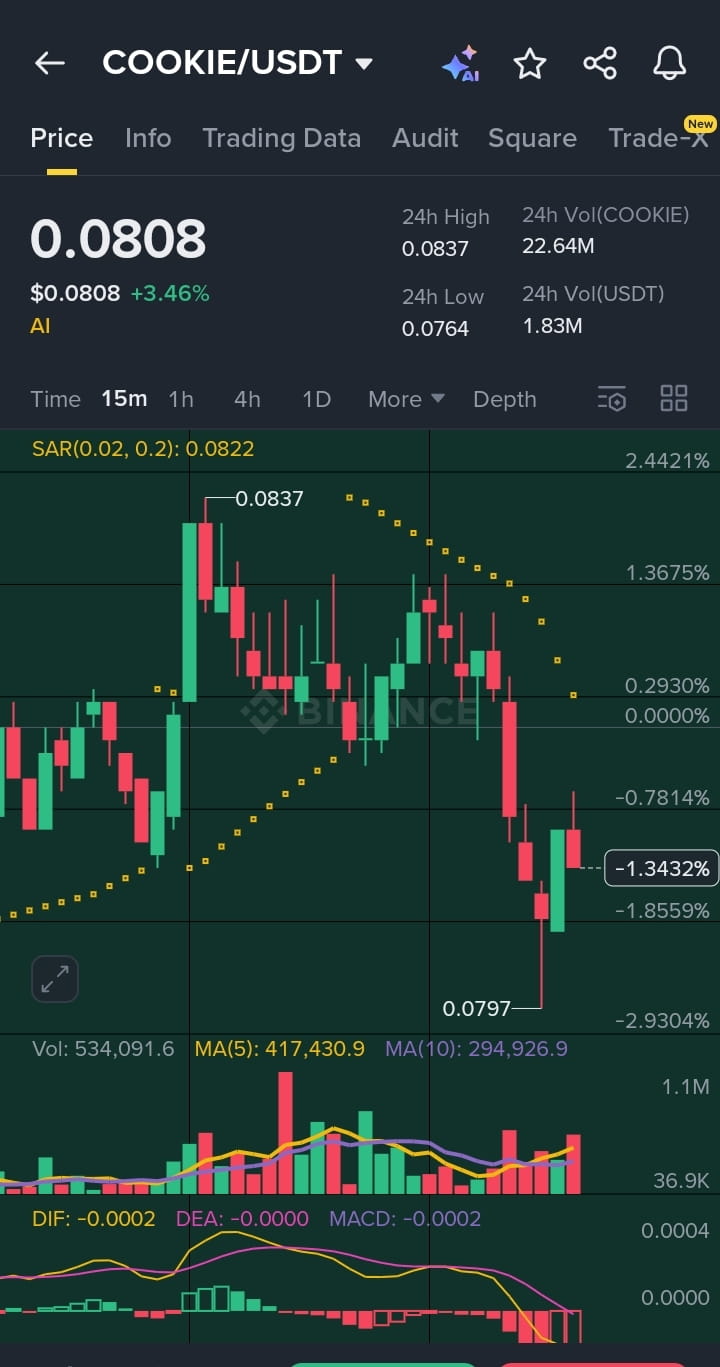This screenshot has height=1367, width=720.
Task: Expand the chart to fullscreen
Action: tap(55, 979)
